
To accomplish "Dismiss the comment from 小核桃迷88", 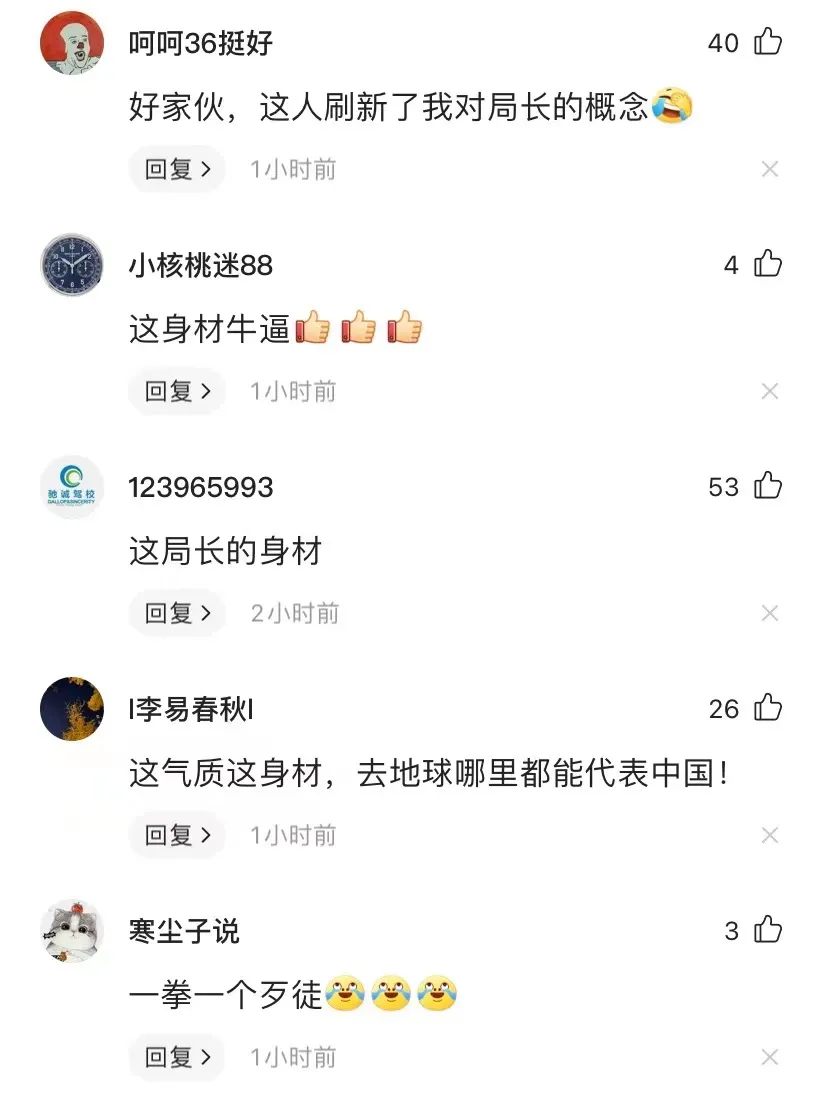I will 769,391.
